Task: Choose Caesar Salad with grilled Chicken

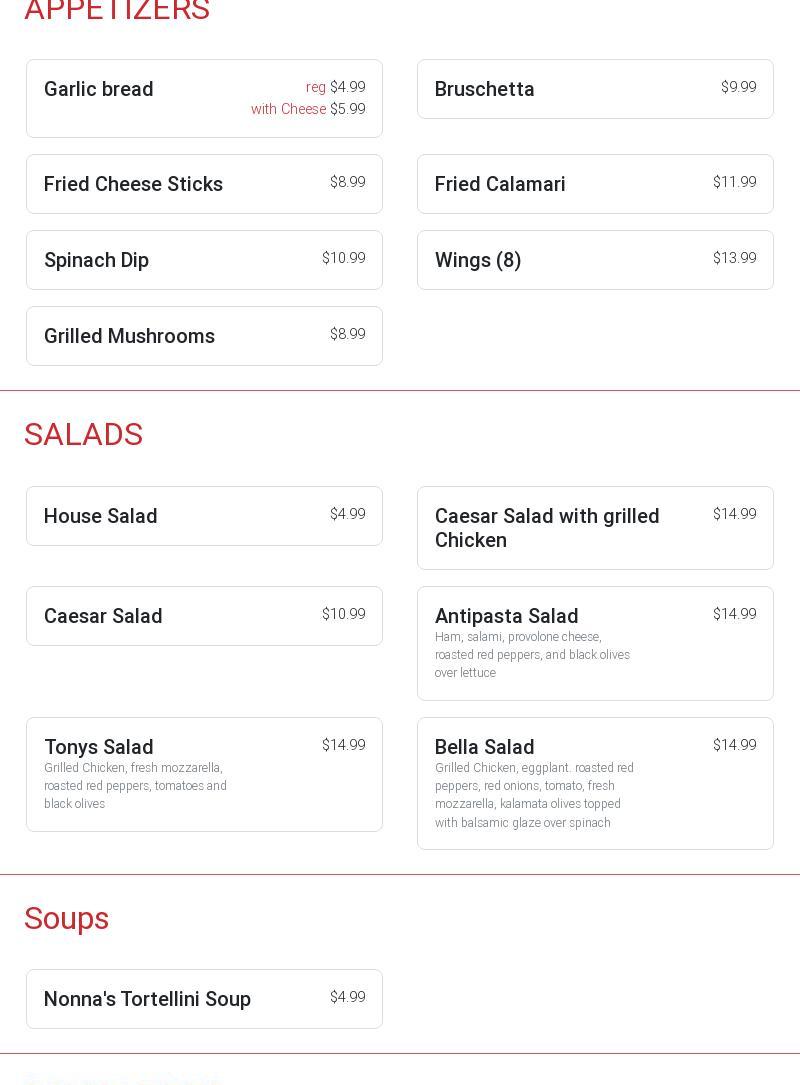Action: pos(595,528)
